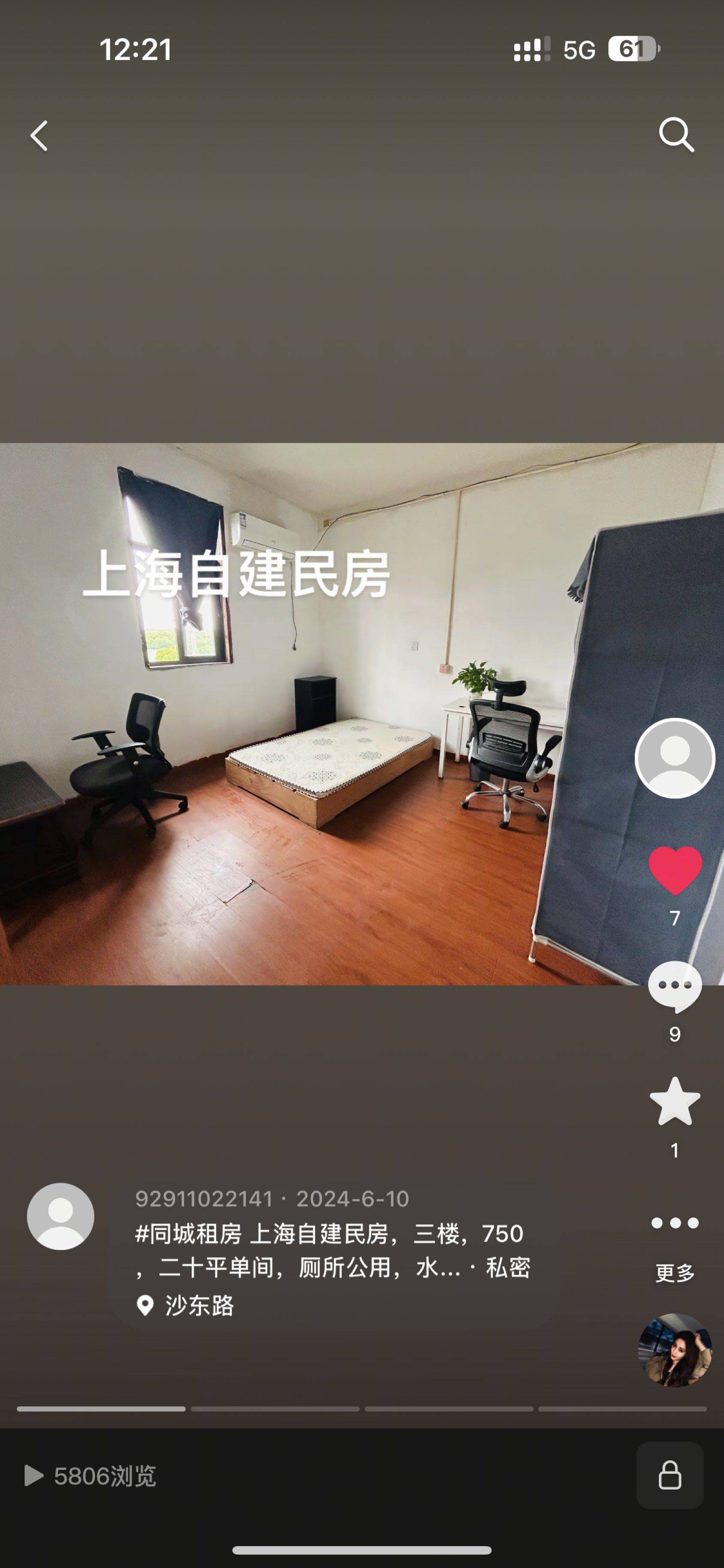This screenshot has width=724, height=1568.
Task: Open search with the magnifier icon
Action: point(676,135)
